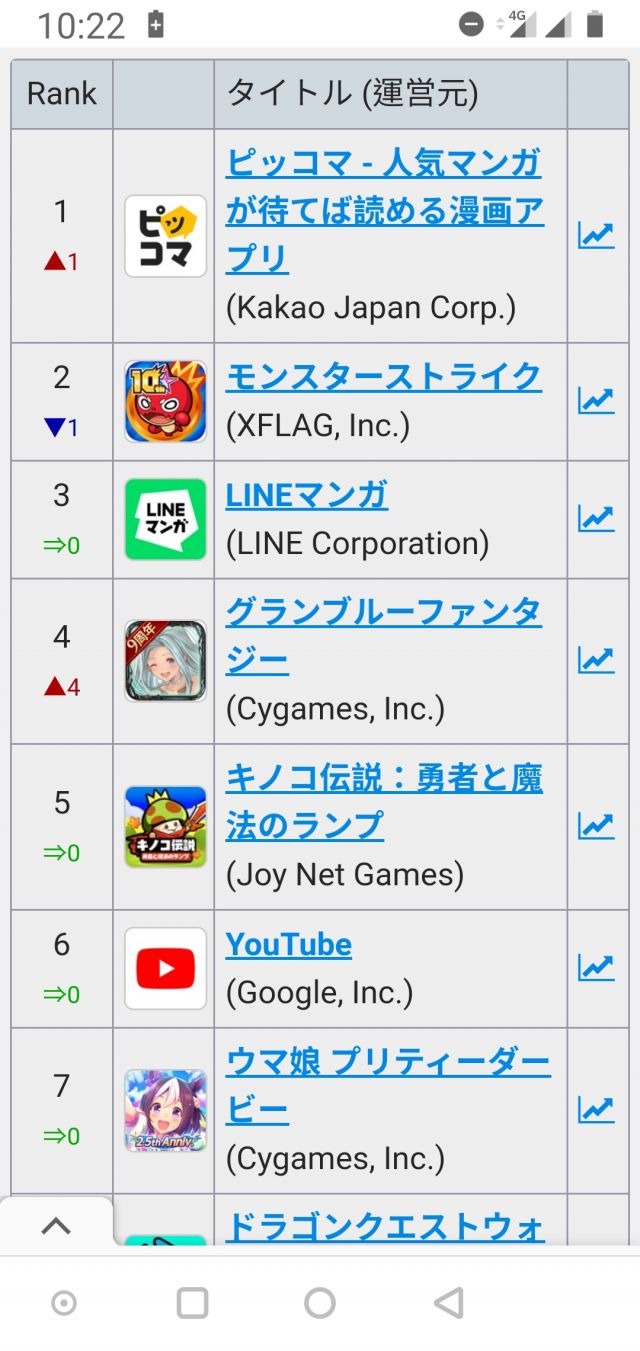The image size is (640, 1351).
Task: Tap the chart icon for グランブルーファンタジー
Action: (596, 661)
